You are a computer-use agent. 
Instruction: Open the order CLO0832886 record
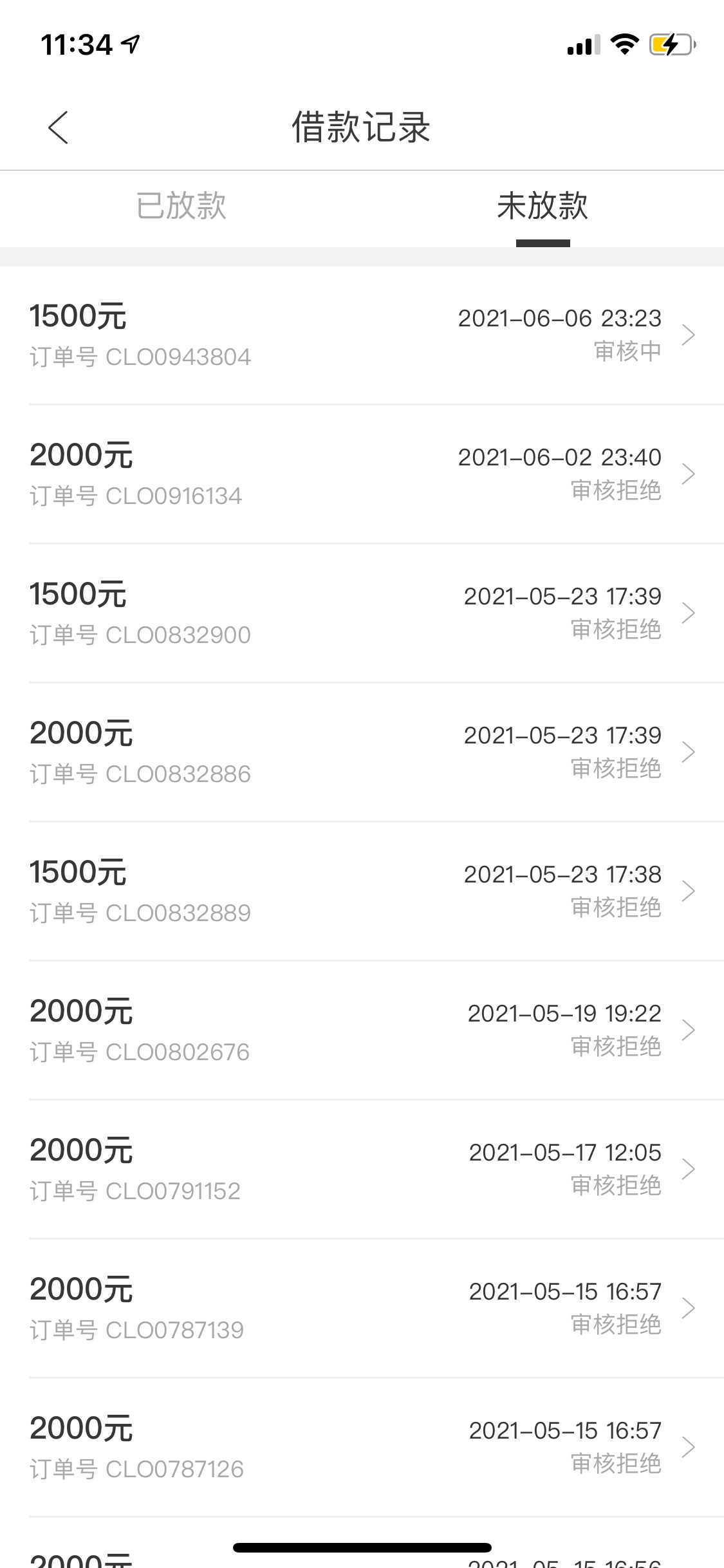[x=362, y=752]
